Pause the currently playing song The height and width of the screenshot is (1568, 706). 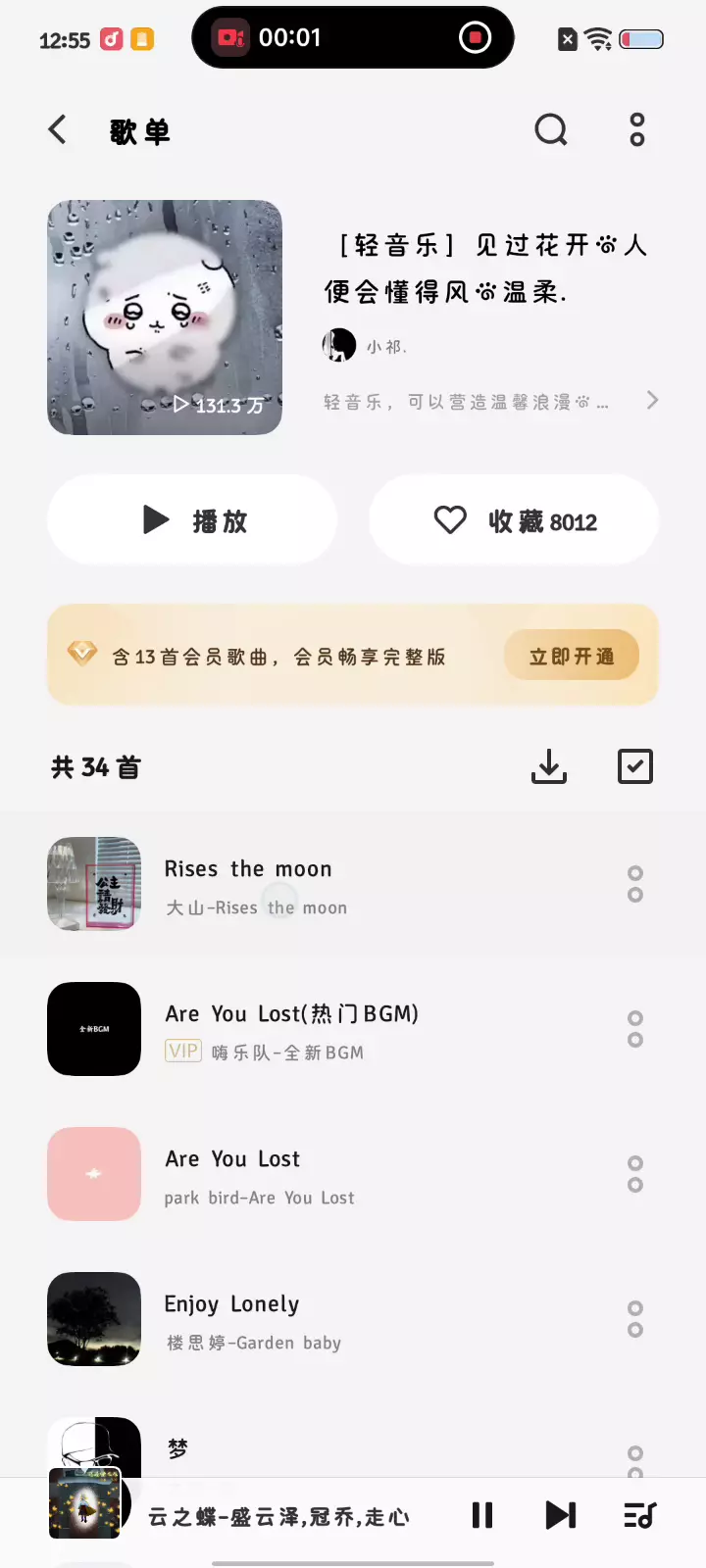click(x=482, y=1516)
